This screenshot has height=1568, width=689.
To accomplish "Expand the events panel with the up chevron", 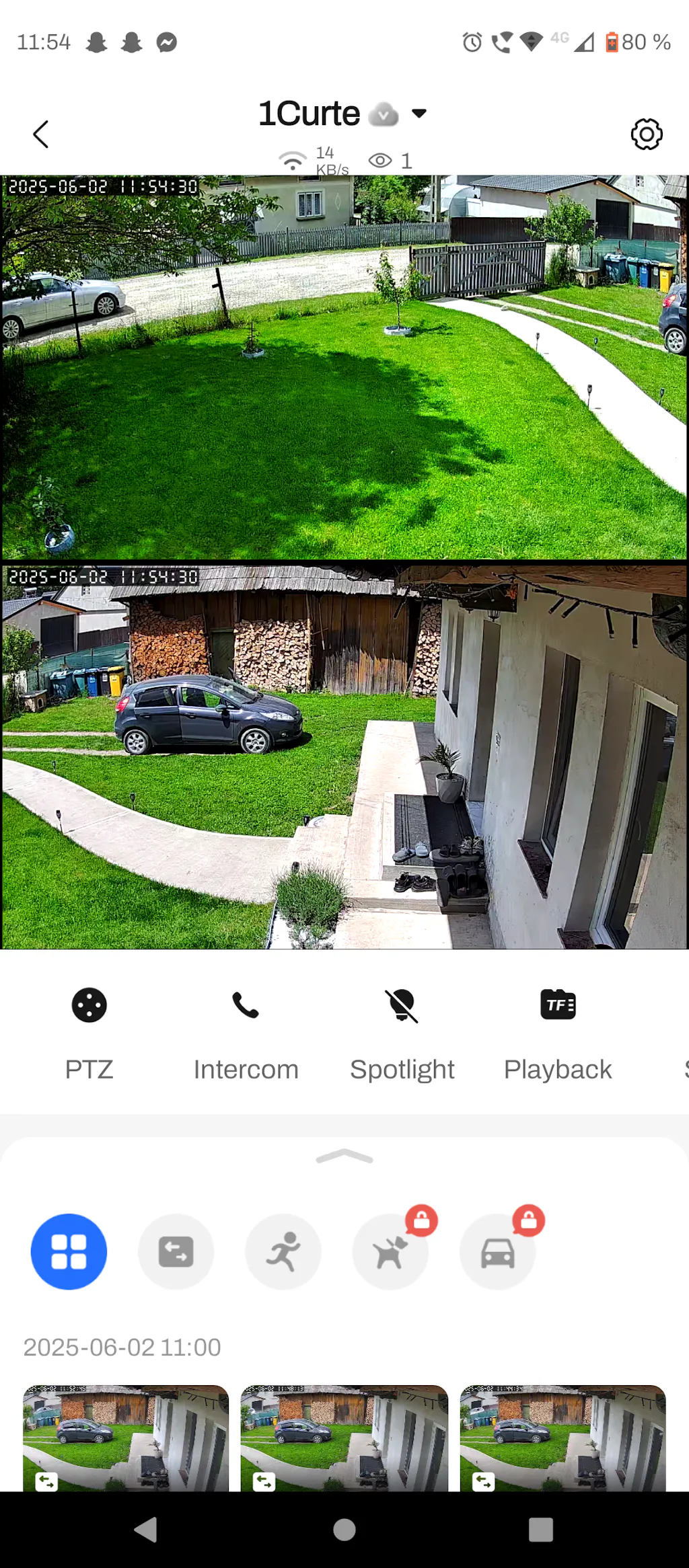I will coord(344,1156).
